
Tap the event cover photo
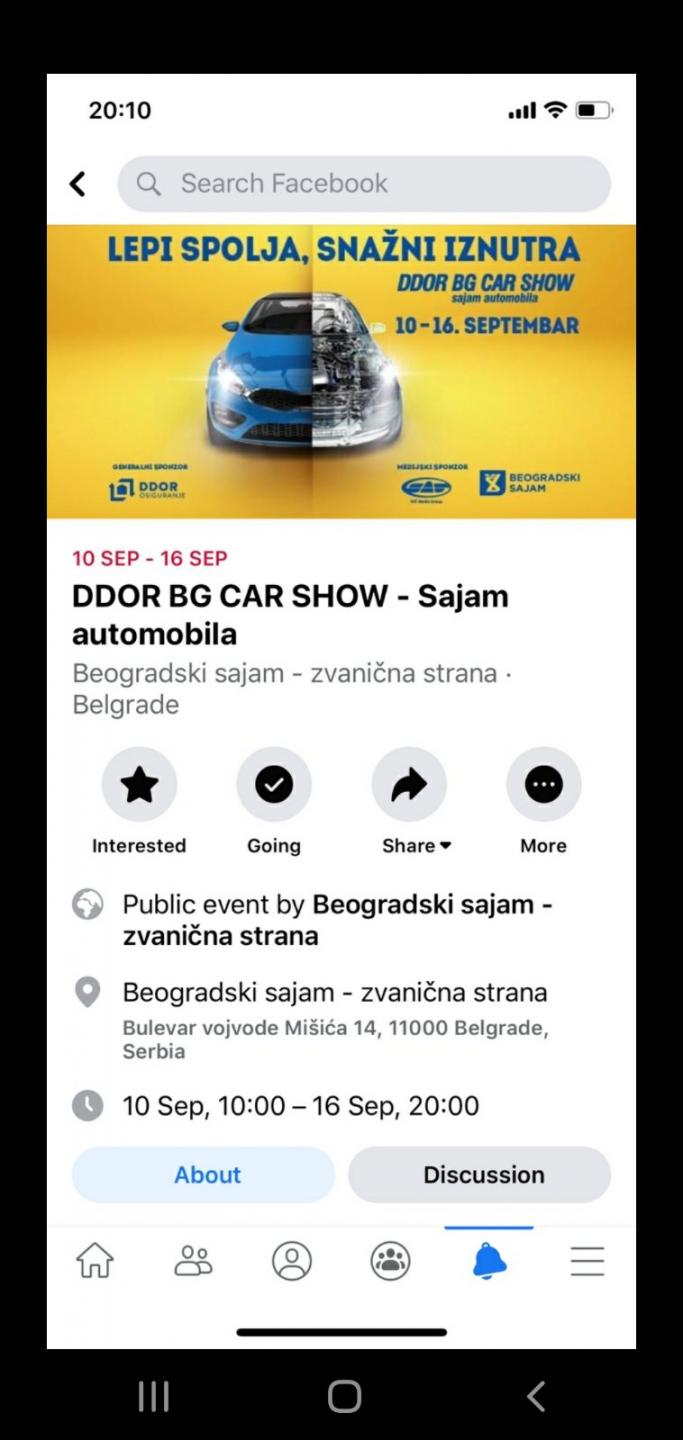coord(341,371)
